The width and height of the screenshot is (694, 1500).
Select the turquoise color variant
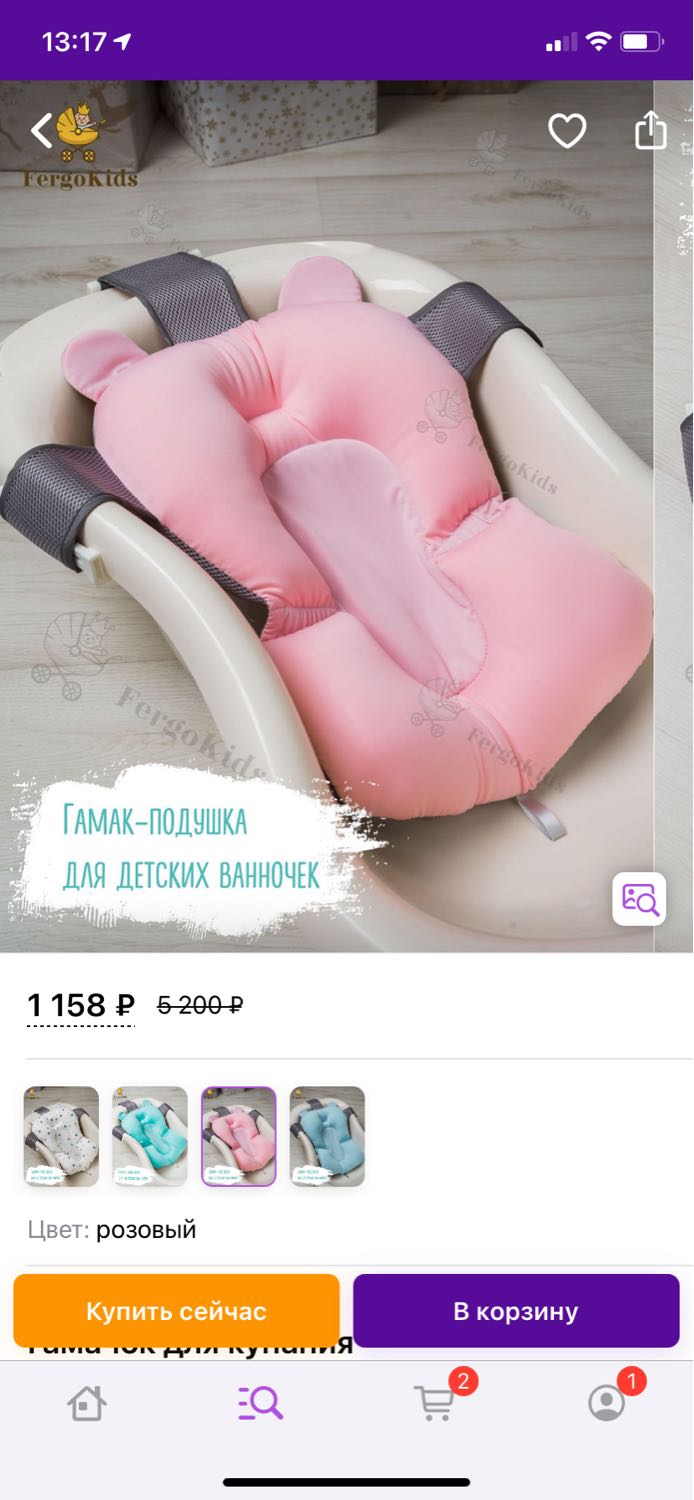[x=150, y=1137]
